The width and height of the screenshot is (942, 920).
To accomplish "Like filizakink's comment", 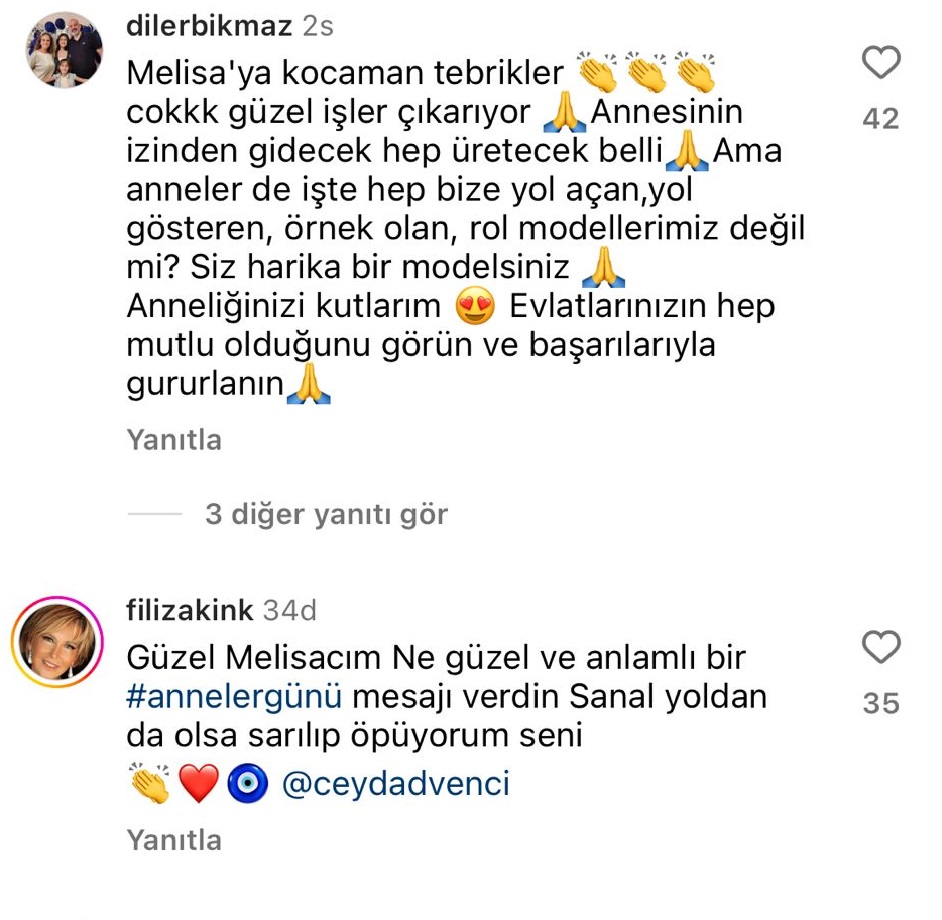I will [x=880, y=648].
